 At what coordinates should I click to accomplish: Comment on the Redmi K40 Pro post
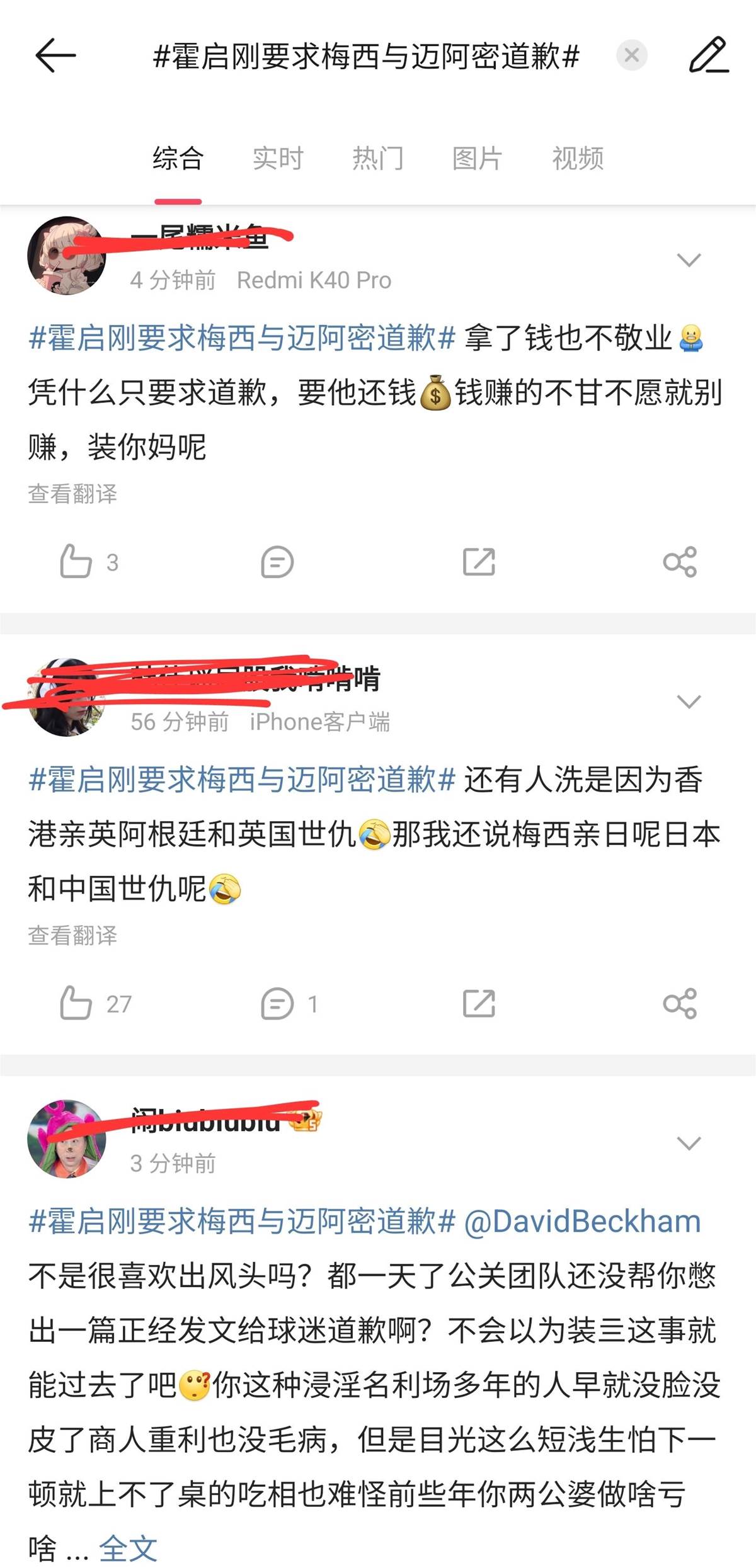(277, 561)
